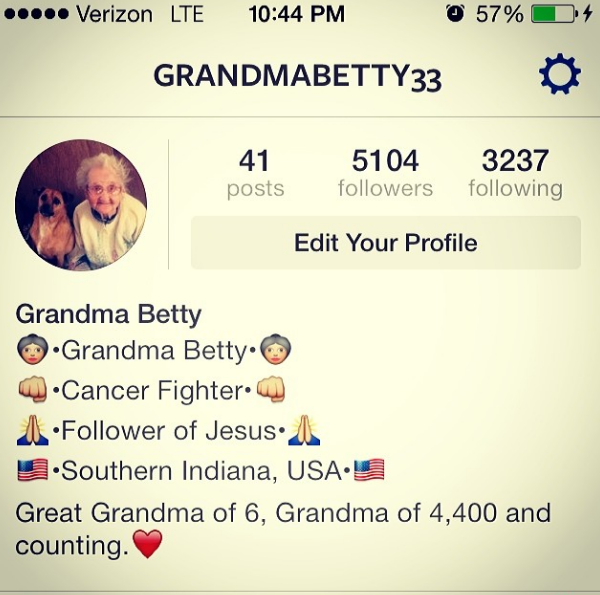Image resolution: width=600 pixels, height=595 pixels.
Task: View the list of 5104 followers
Action: (385, 173)
